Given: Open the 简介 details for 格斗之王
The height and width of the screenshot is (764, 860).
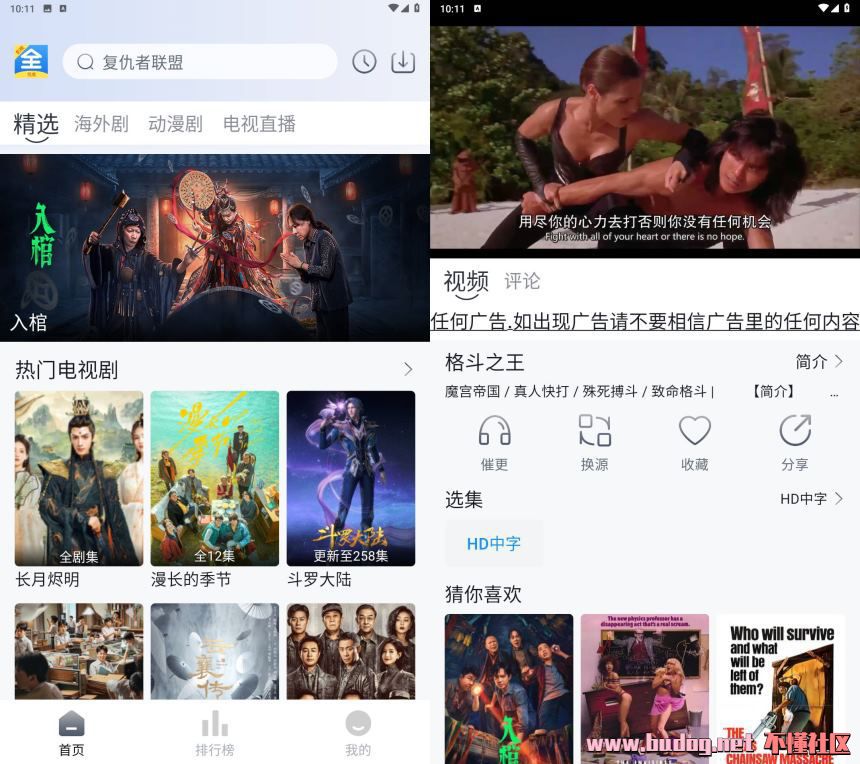Looking at the screenshot, I should [819, 362].
